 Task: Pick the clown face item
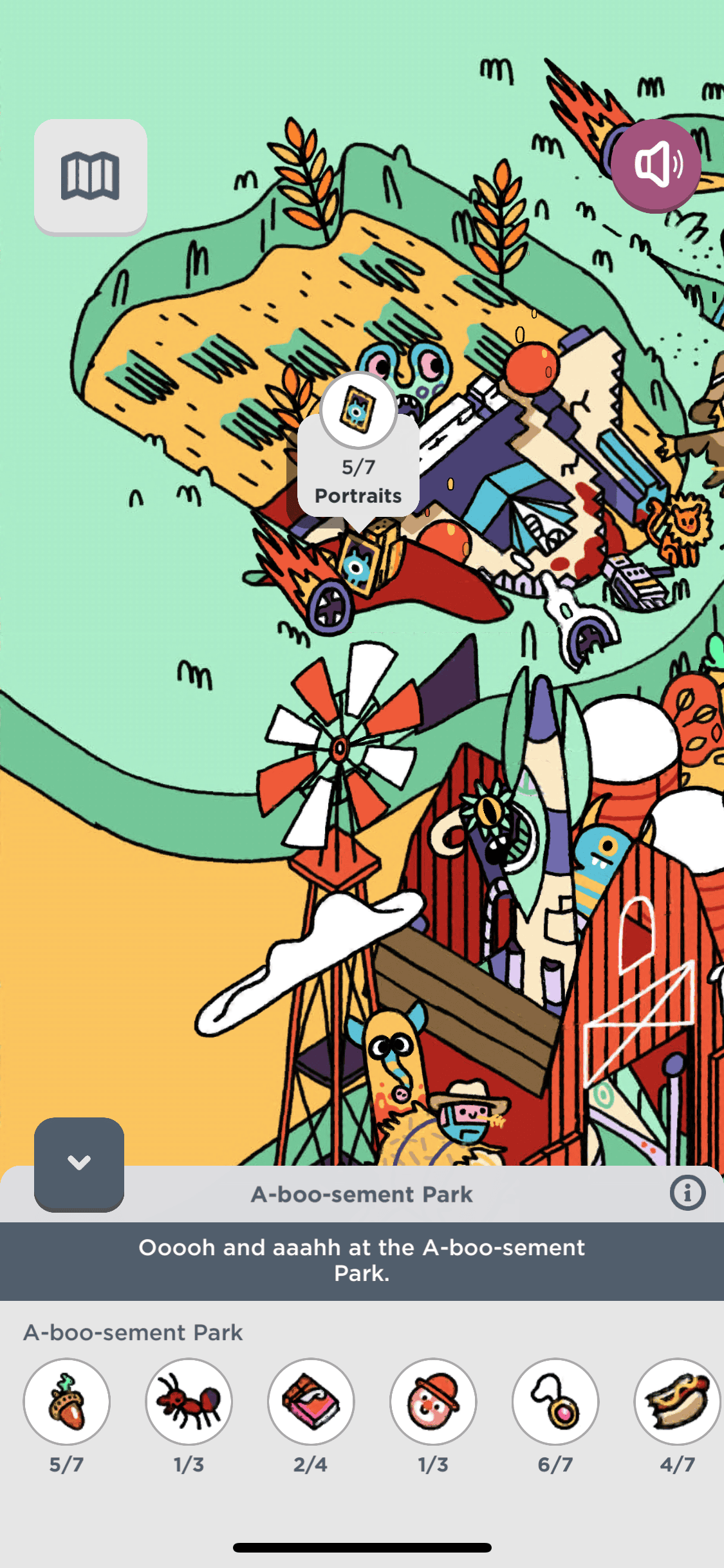[433, 1401]
